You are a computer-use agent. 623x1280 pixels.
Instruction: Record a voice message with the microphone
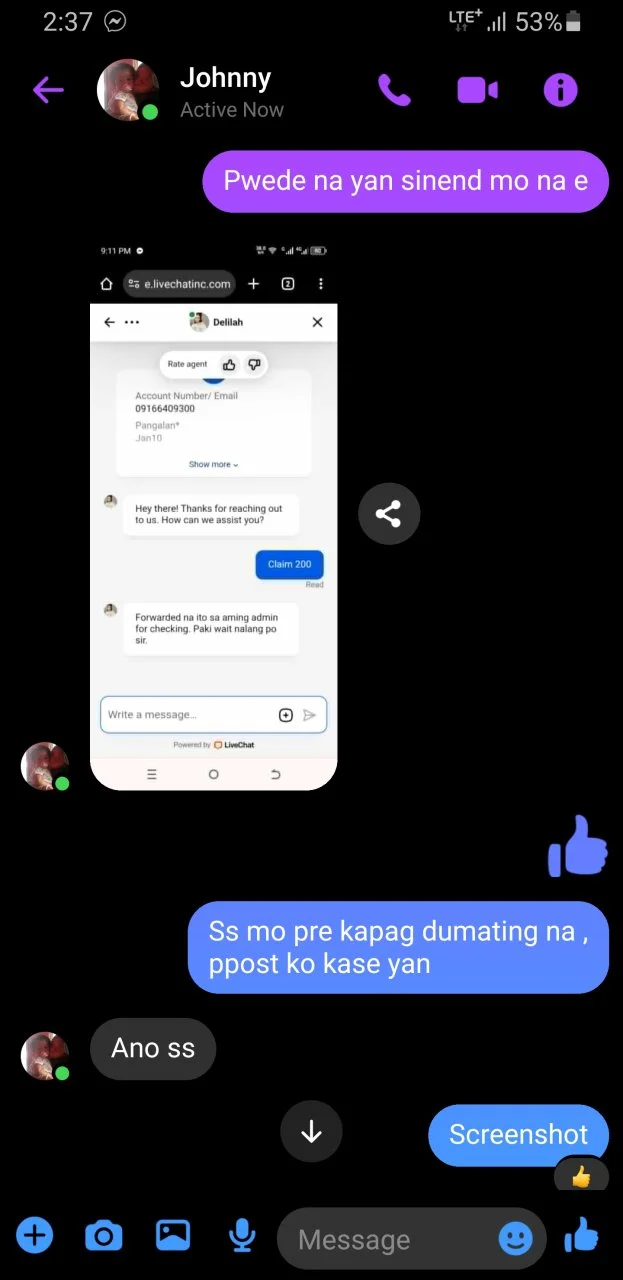pos(241,1238)
